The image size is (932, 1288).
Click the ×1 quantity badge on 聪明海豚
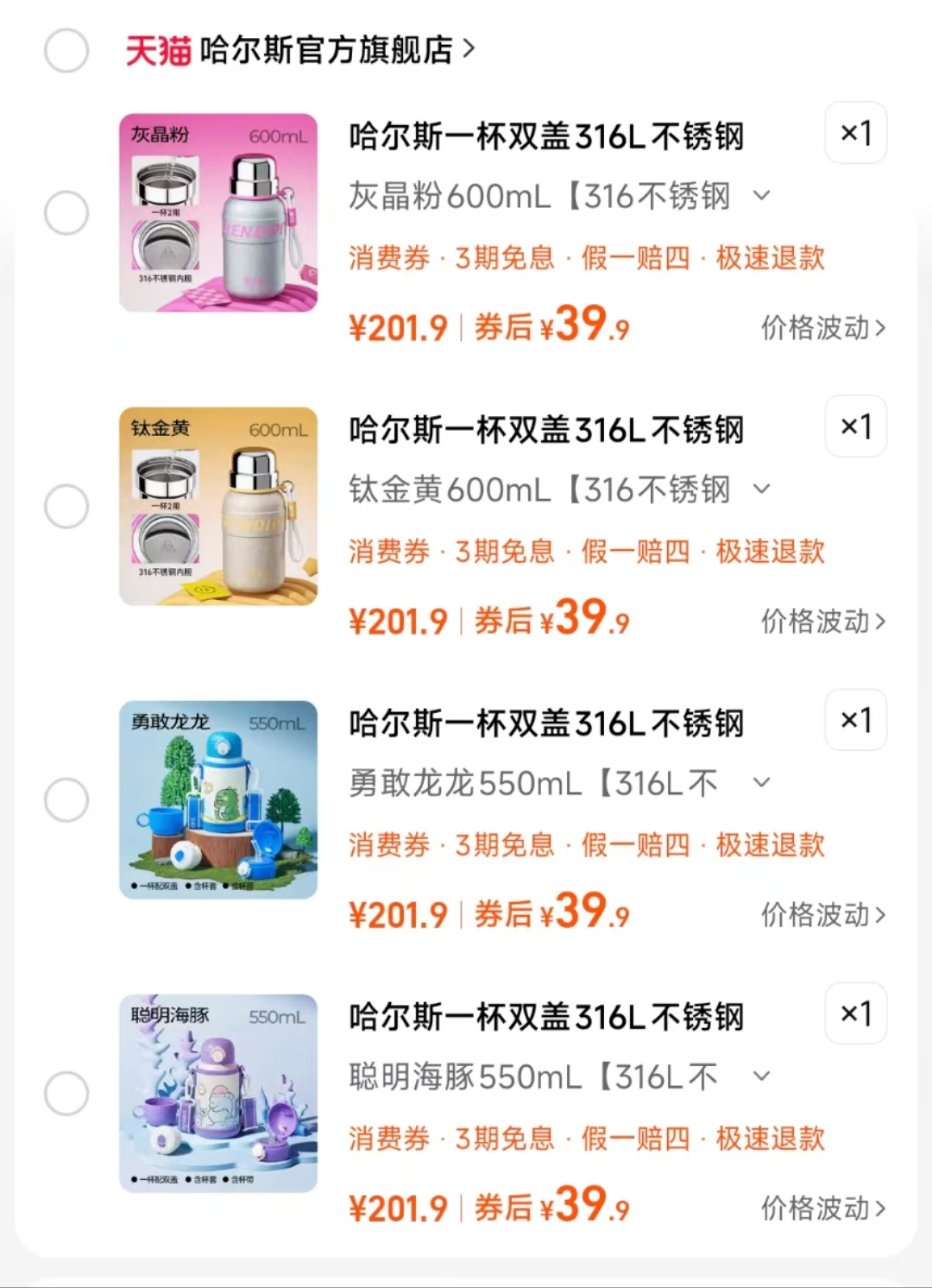tap(854, 1014)
